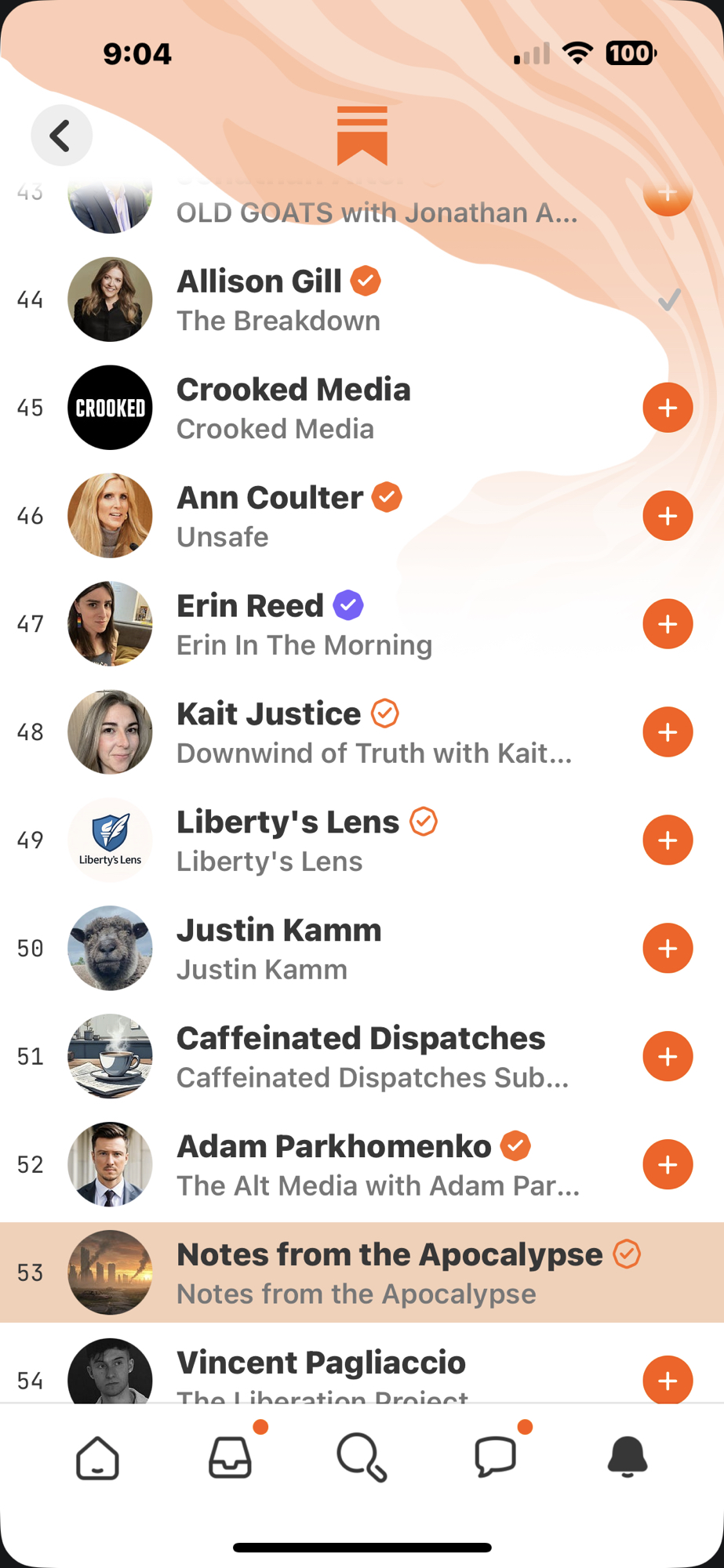
Task: Tap the plus button next to Ann Coulter
Action: [667, 516]
